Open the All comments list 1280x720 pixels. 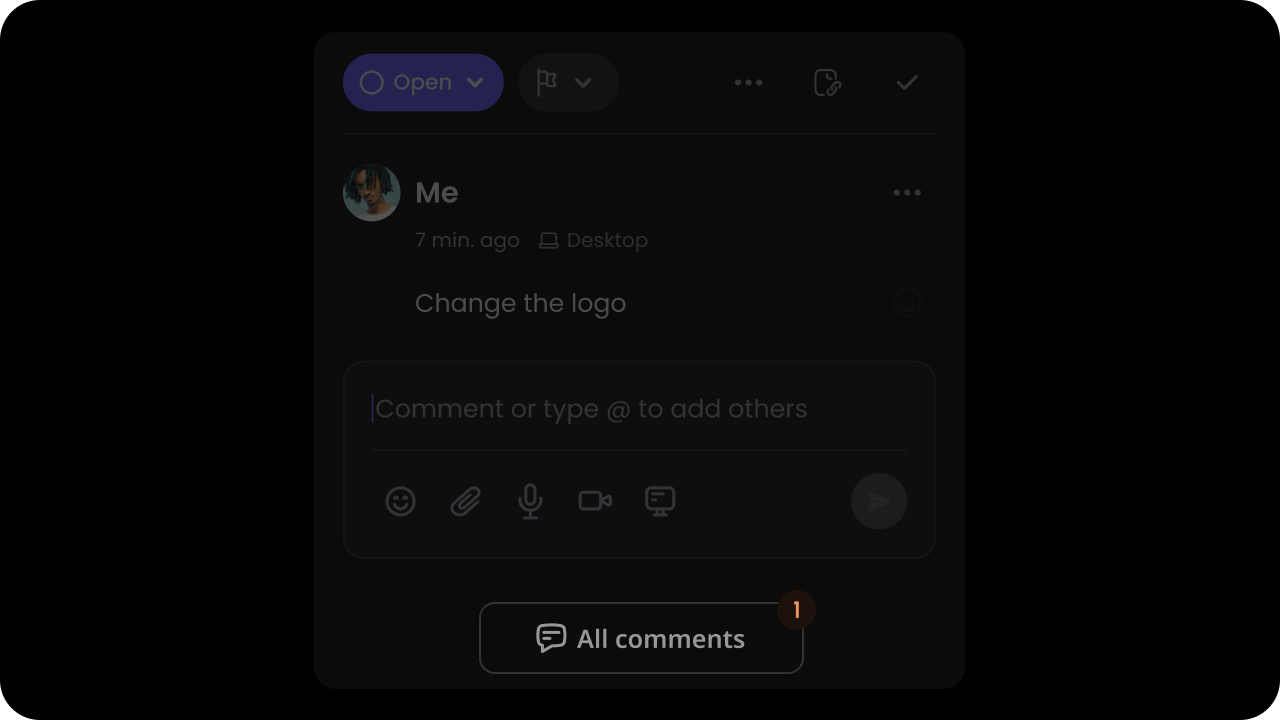click(641, 638)
